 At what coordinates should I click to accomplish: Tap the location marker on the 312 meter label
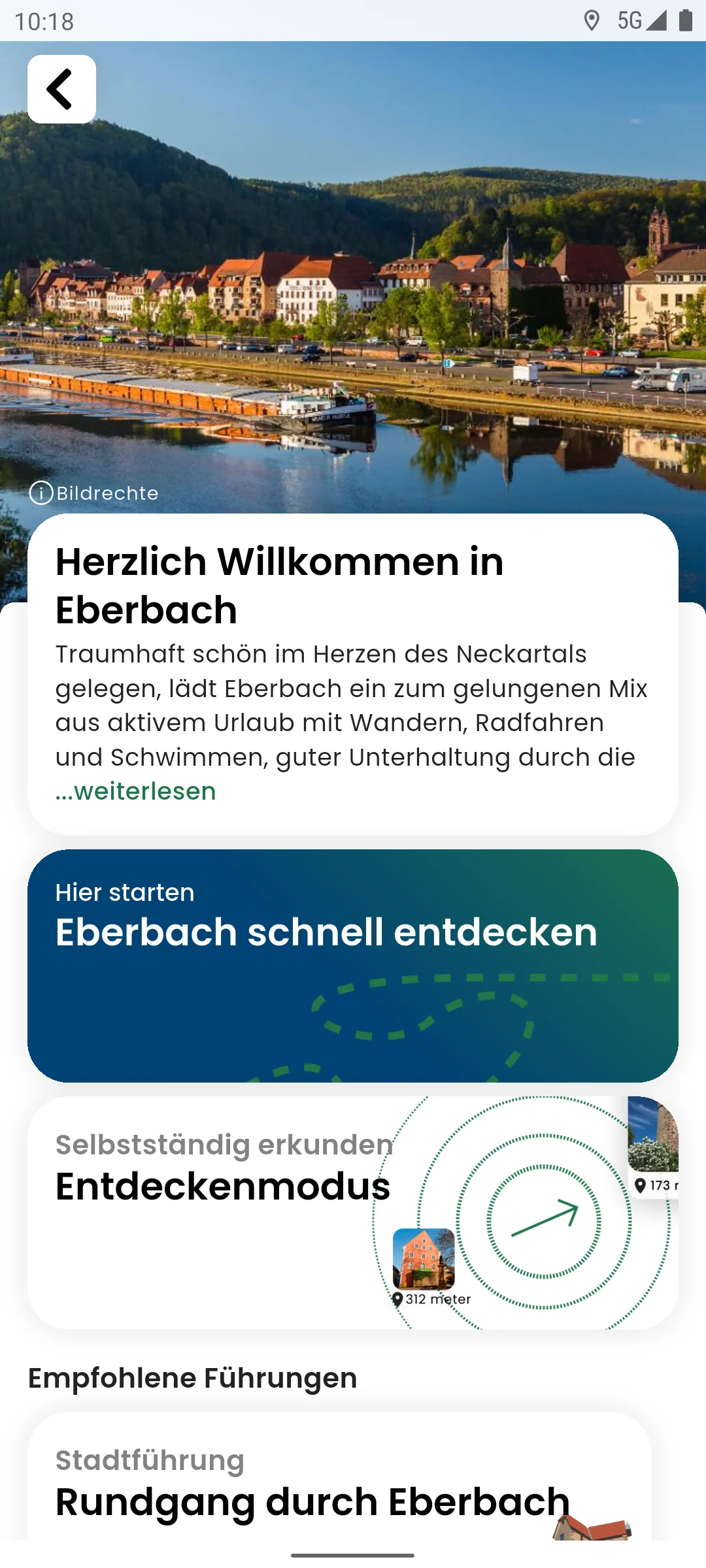click(x=397, y=1298)
